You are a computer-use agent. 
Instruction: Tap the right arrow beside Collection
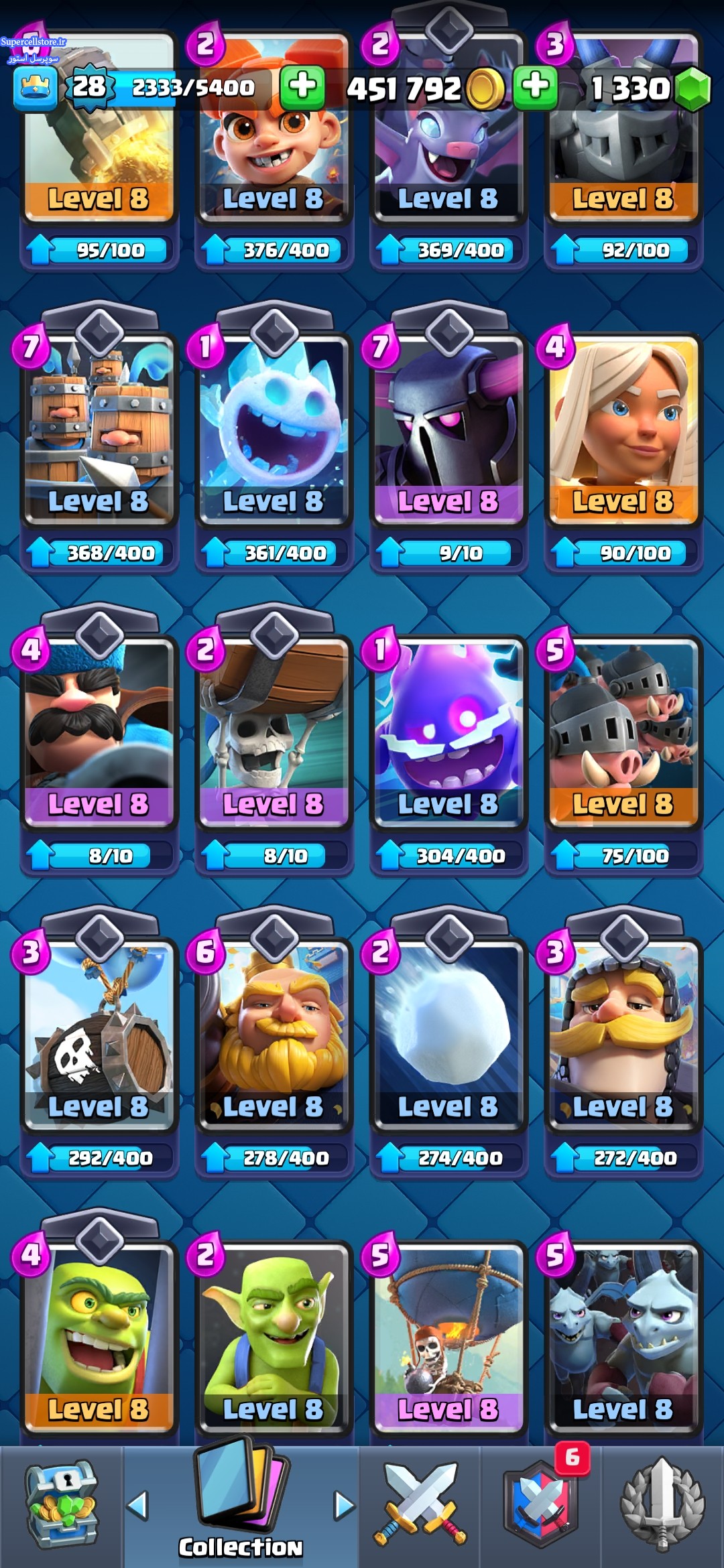[x=344, y=1505]
